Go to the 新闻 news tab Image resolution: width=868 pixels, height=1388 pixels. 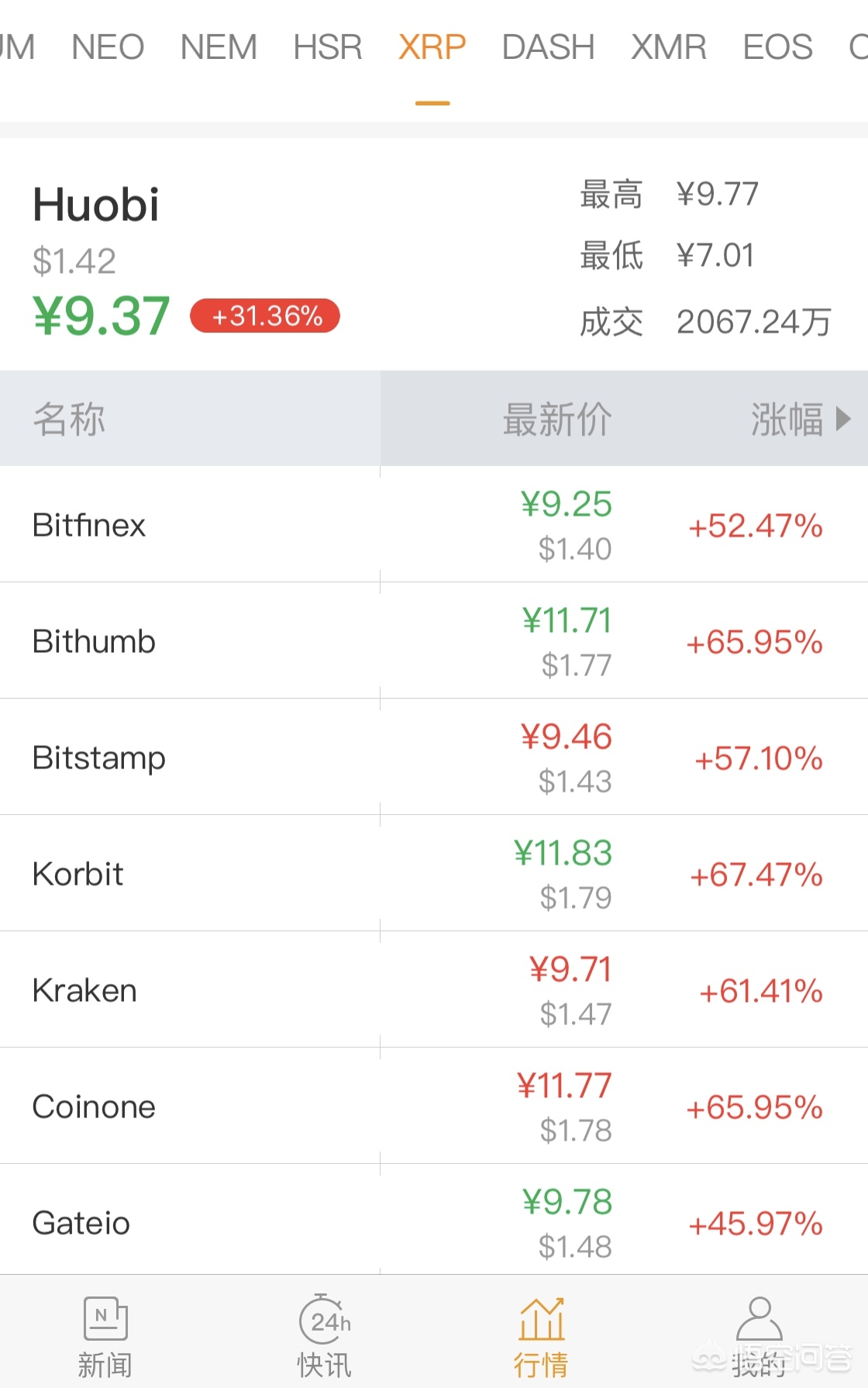tap(105, 1336)
